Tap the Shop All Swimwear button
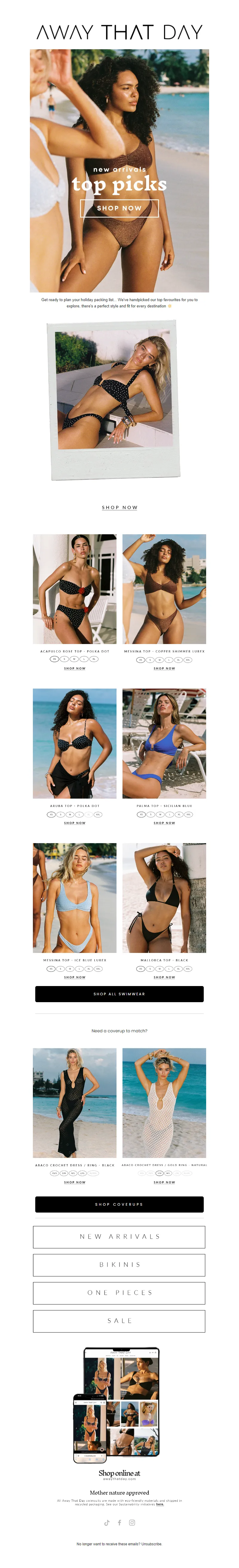Screen dimensions: 239x1568 119,994
